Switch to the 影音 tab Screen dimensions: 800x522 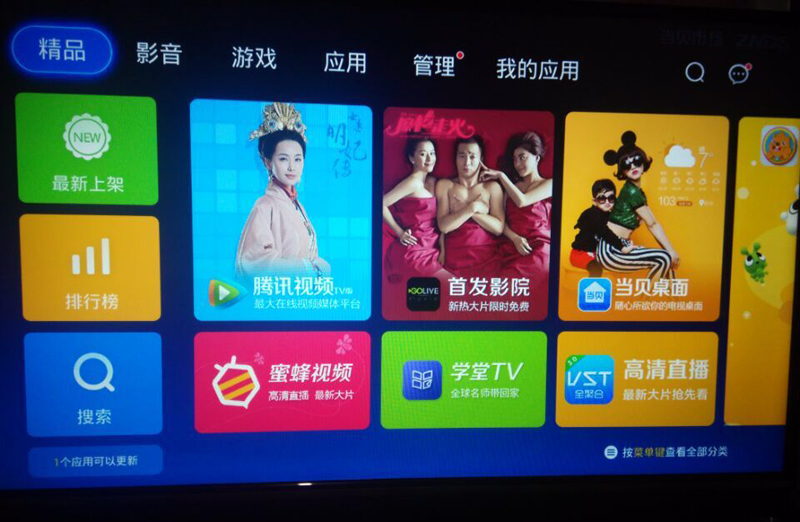159,54
